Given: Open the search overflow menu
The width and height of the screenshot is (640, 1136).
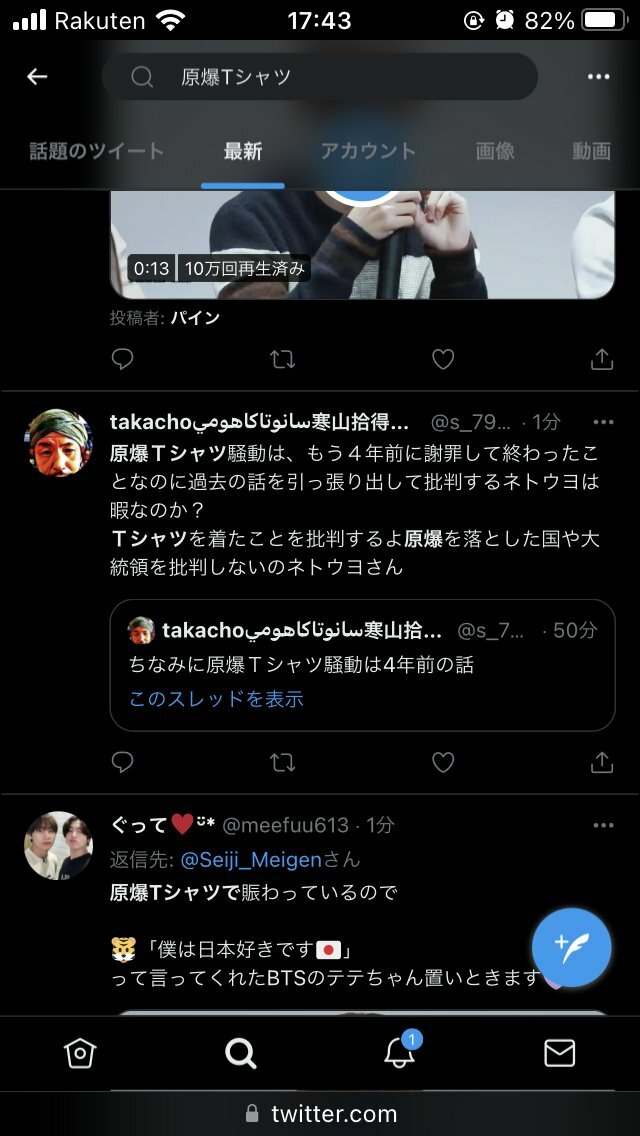Looking at the screenshot, I should 598,77.
